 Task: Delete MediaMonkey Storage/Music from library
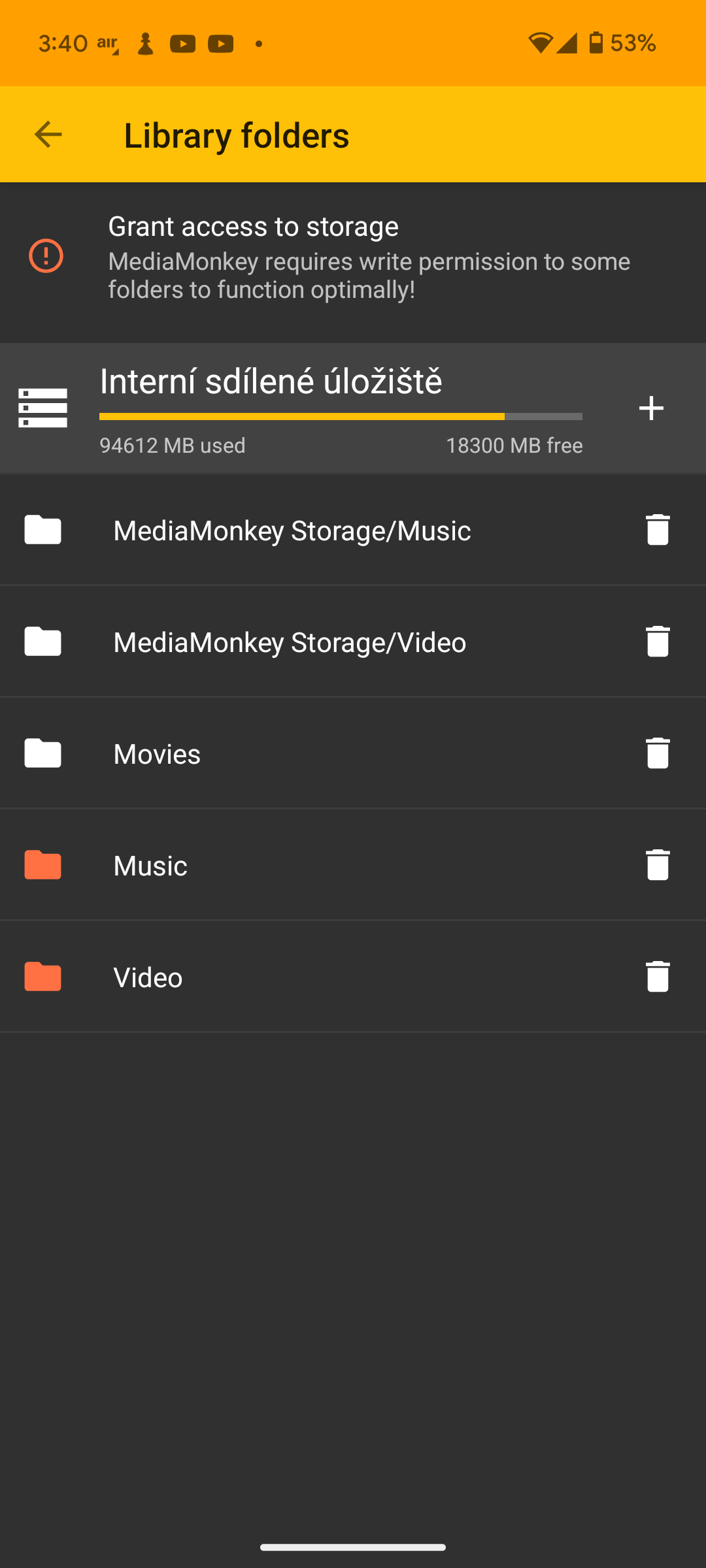pos(658,530)
